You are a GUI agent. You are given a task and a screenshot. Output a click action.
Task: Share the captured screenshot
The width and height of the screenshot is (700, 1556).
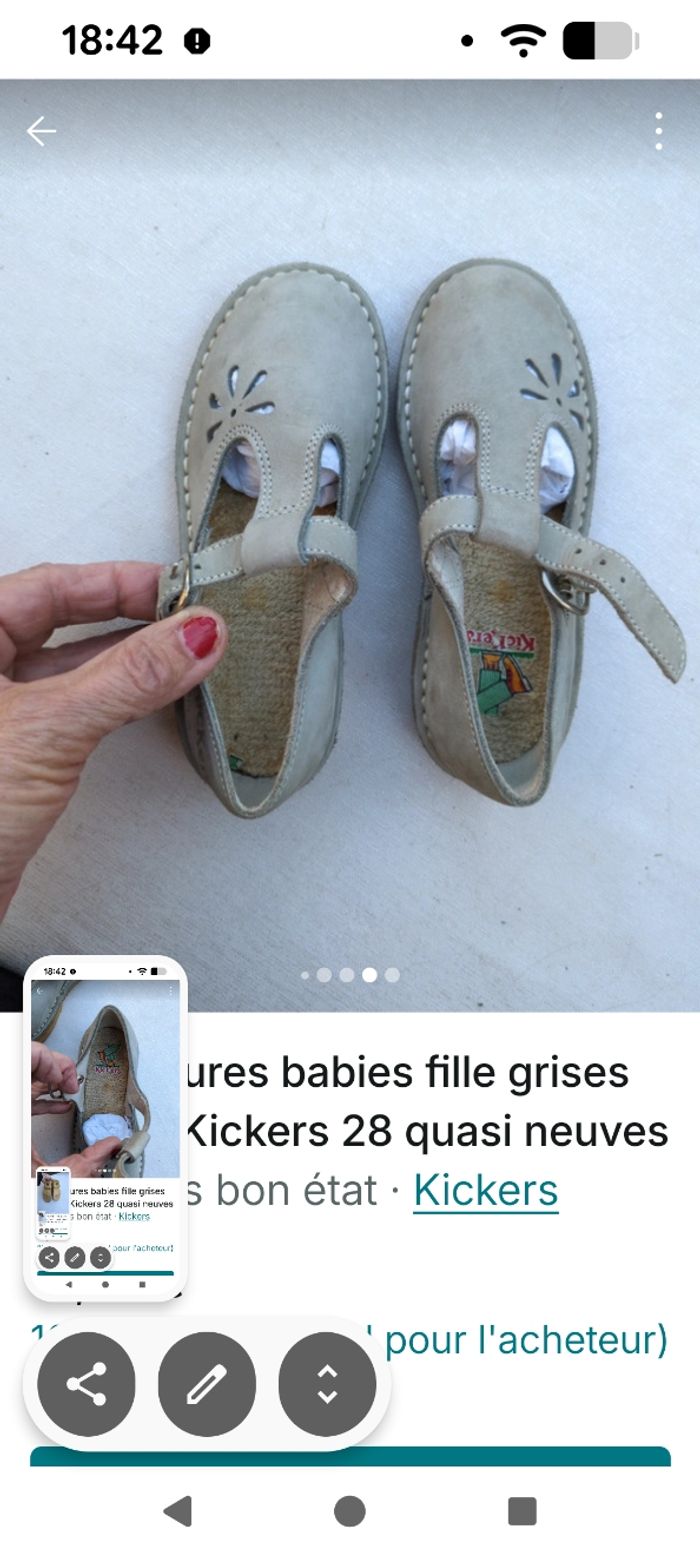point(86,1385)
